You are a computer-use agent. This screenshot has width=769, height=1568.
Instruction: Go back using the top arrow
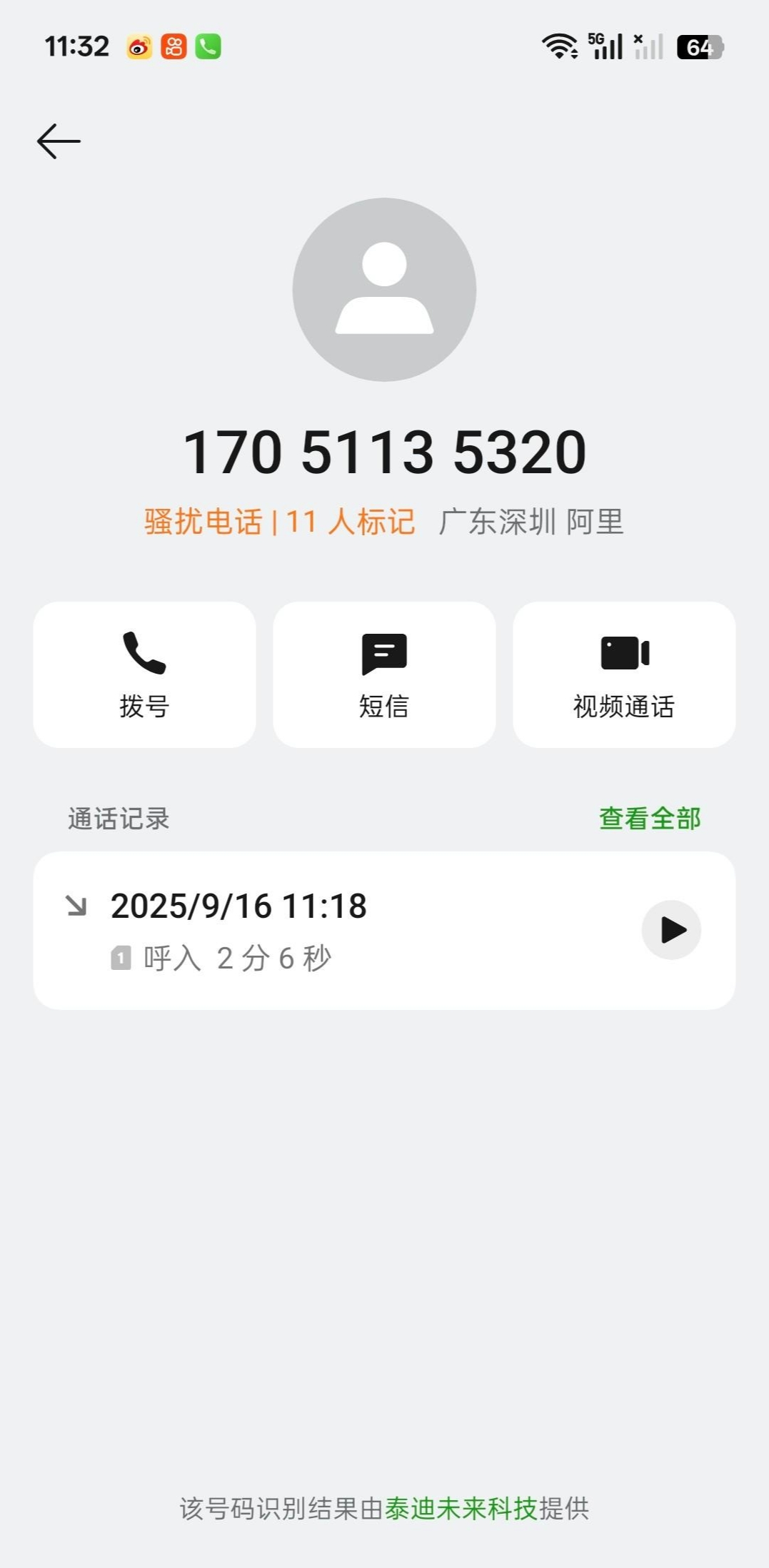59,141
